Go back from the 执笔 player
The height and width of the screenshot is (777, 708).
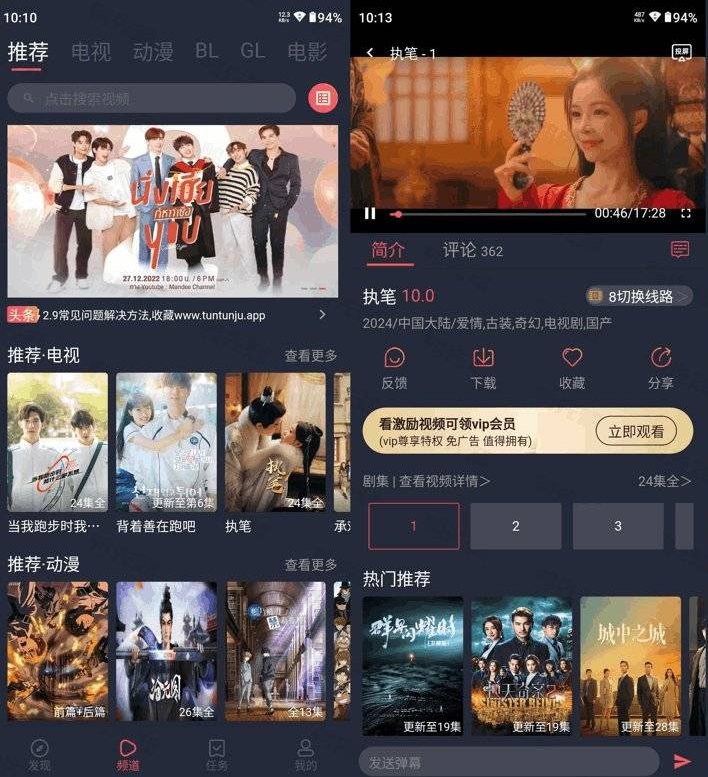tap(370, 53)
